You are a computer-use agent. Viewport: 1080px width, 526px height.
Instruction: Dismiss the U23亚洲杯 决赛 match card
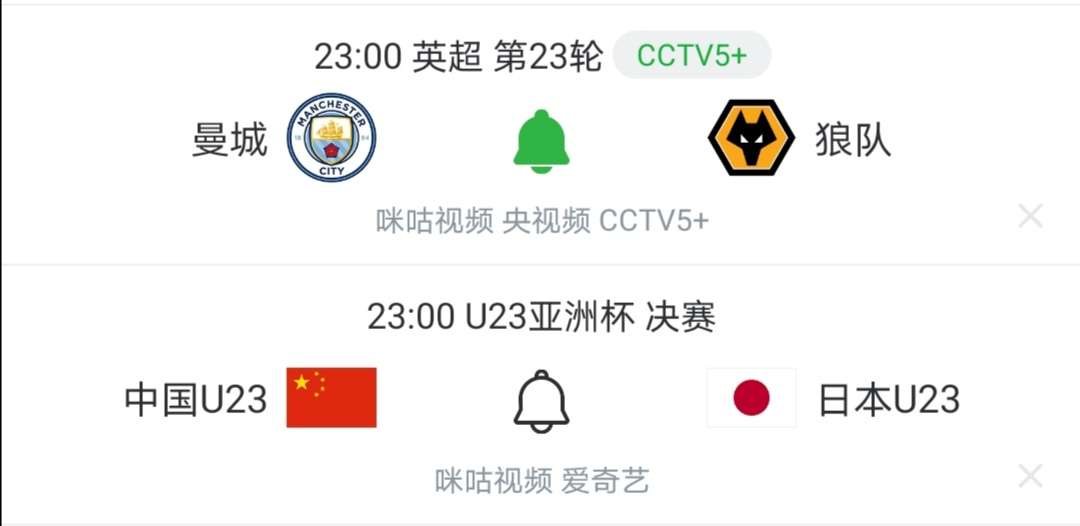[x=1030, y=476]
